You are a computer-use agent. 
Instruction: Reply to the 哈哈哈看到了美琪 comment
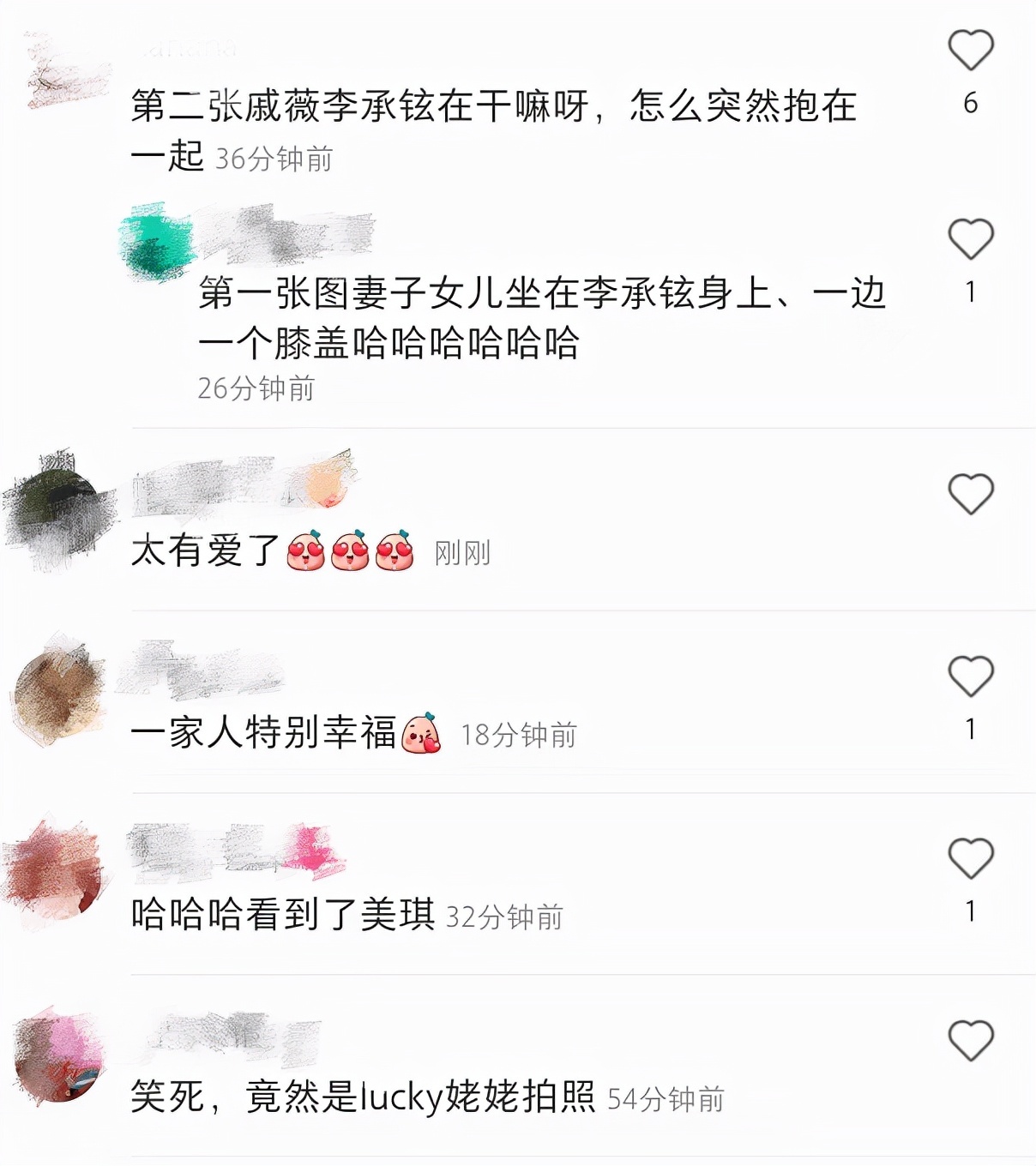283,915
